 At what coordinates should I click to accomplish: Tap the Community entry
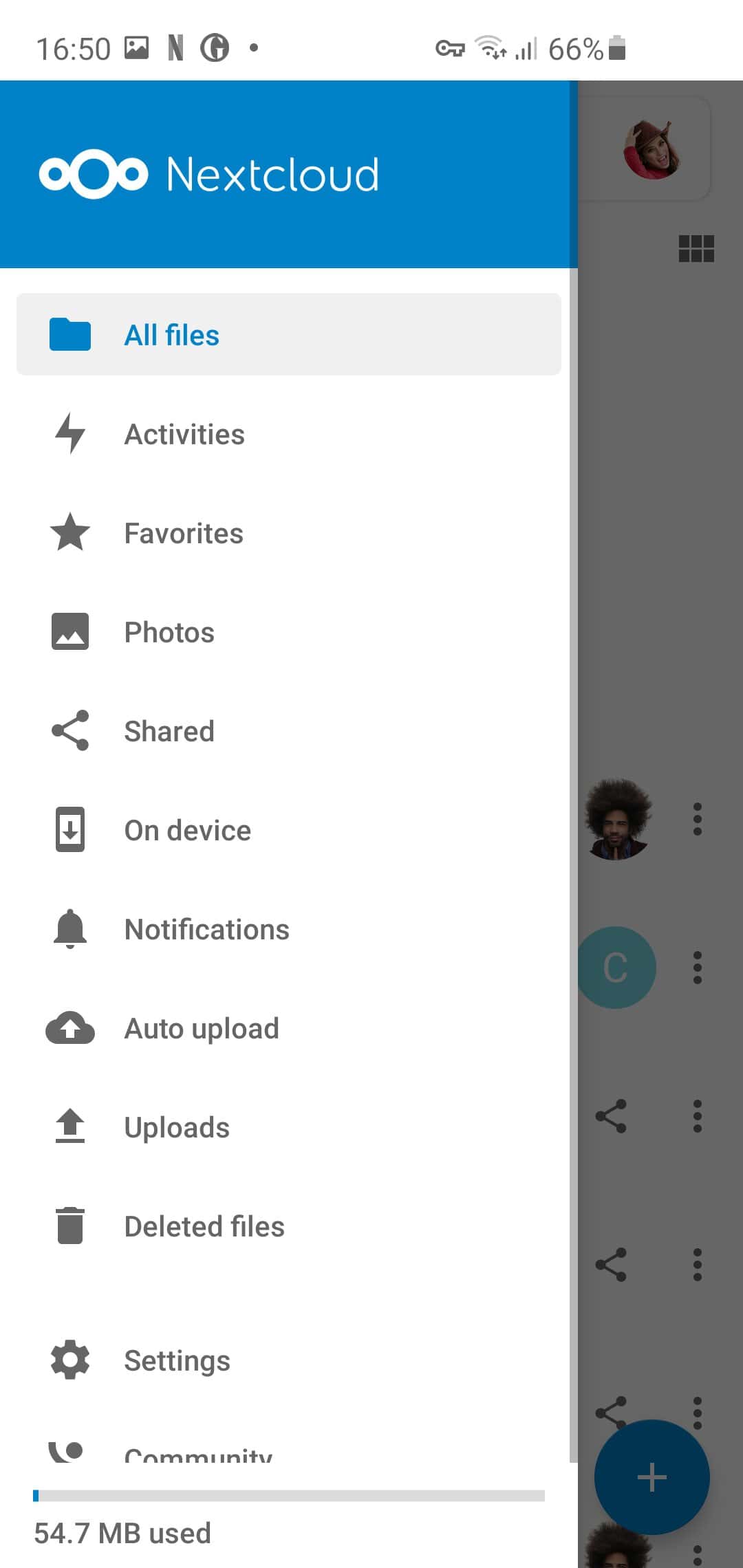288,1450
